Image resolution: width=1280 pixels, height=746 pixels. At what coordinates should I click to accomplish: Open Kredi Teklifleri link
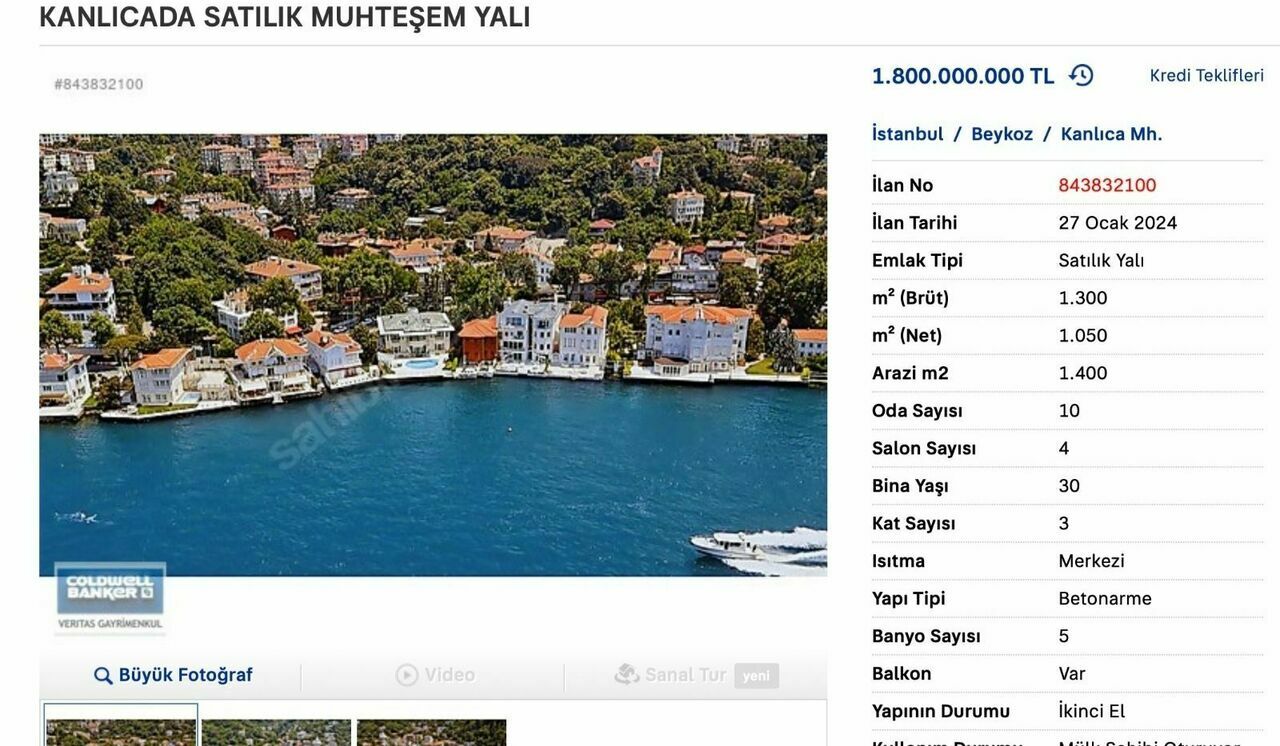click(1206, 76)
